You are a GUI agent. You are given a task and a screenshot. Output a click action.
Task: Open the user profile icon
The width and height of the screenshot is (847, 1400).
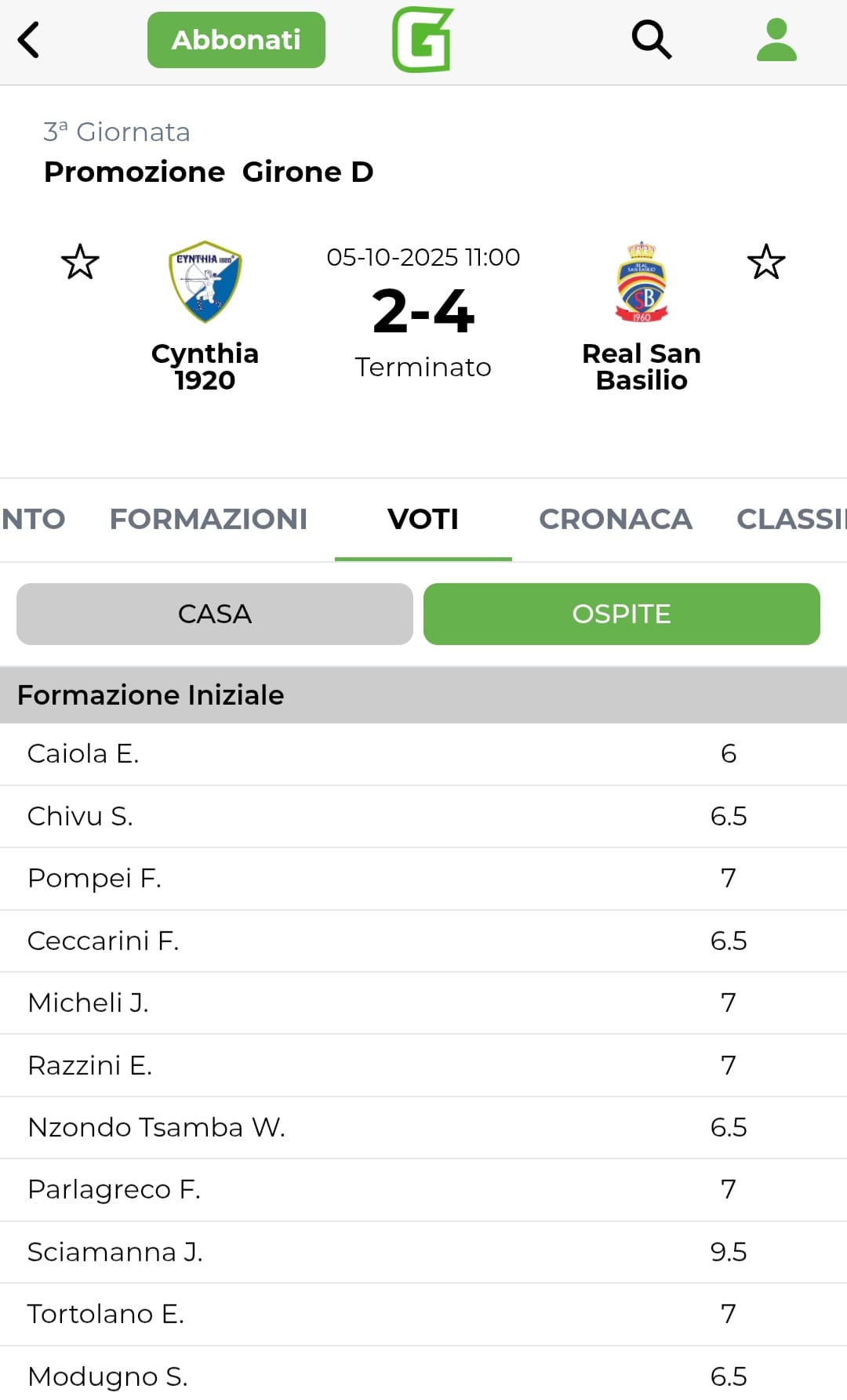click(776, 40)
